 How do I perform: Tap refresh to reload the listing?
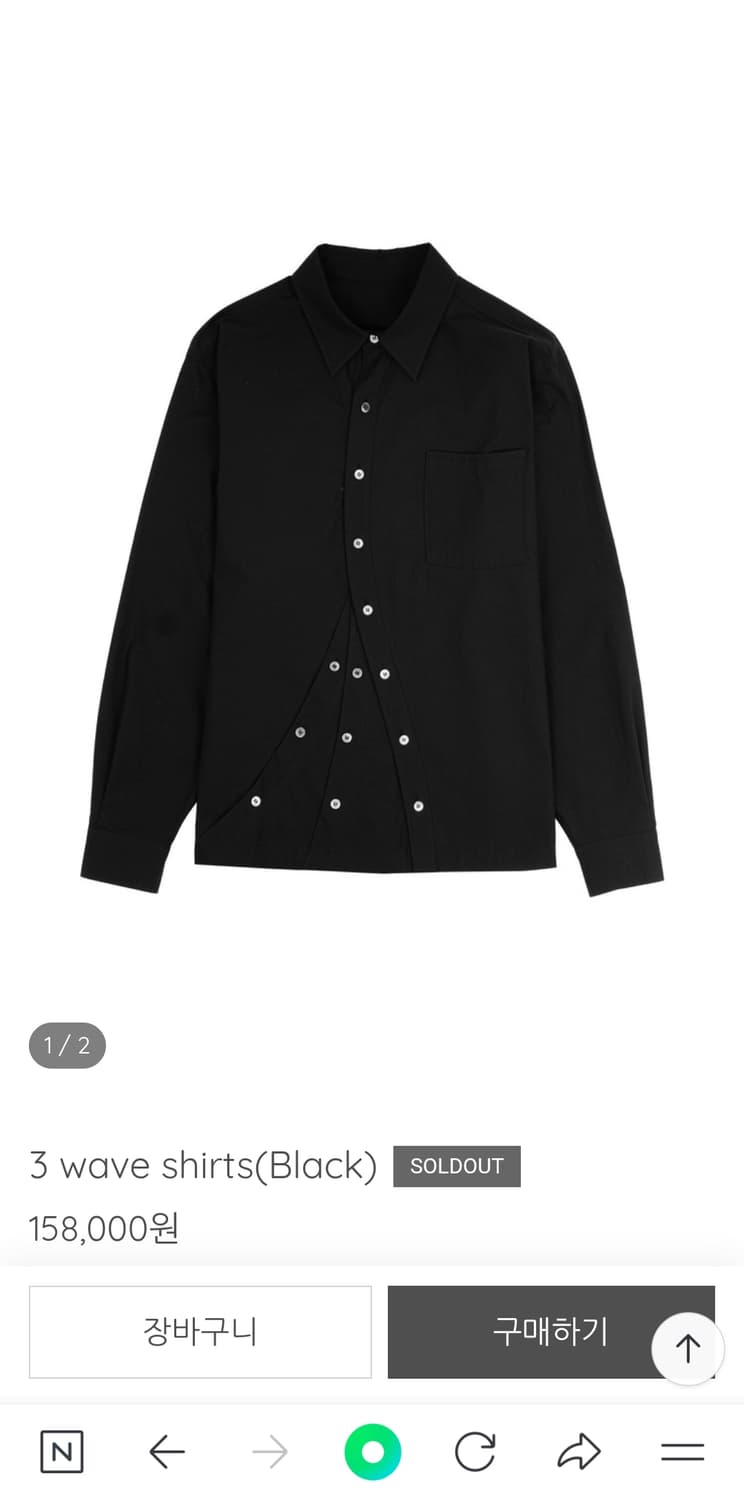(477, 1452)
